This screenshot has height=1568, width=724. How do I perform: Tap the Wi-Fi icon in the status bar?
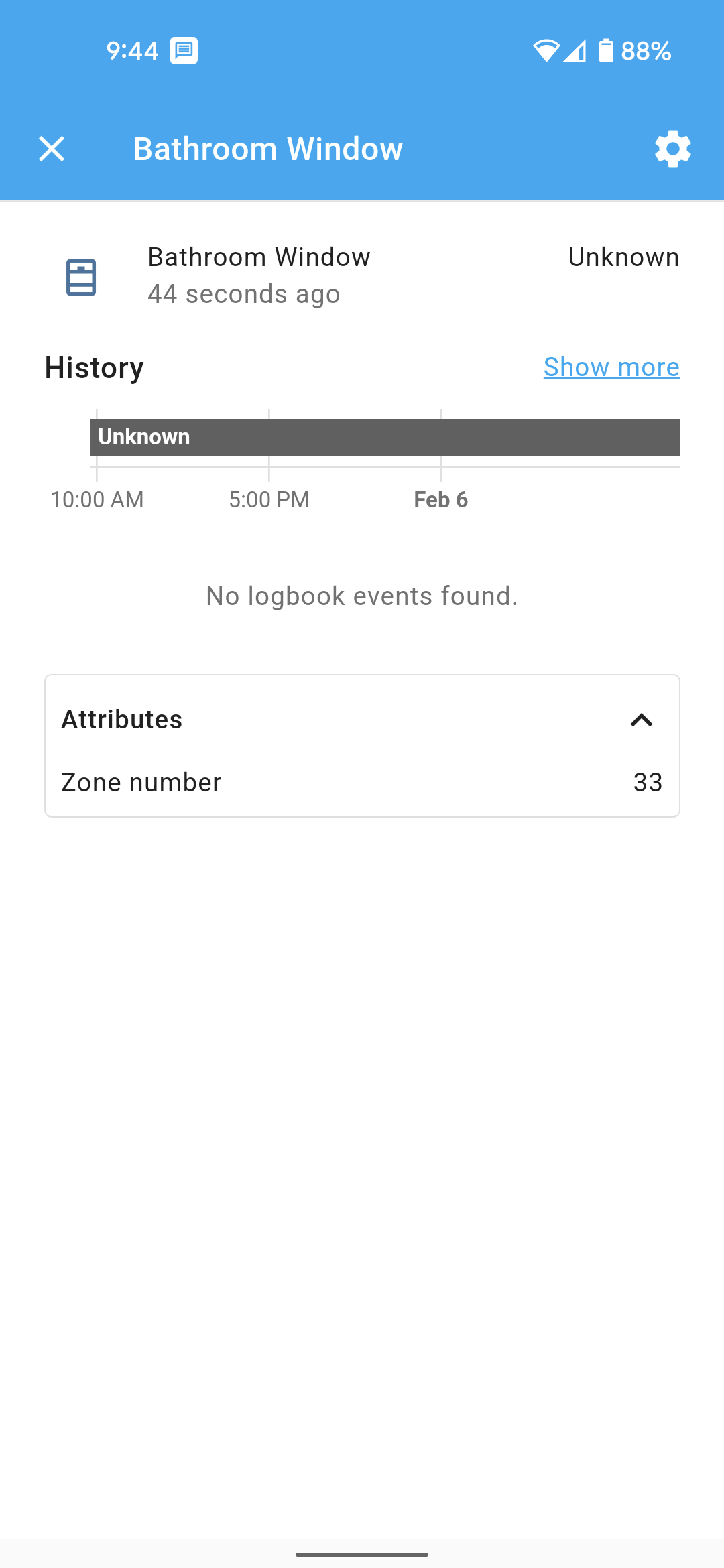coord(547,50)
